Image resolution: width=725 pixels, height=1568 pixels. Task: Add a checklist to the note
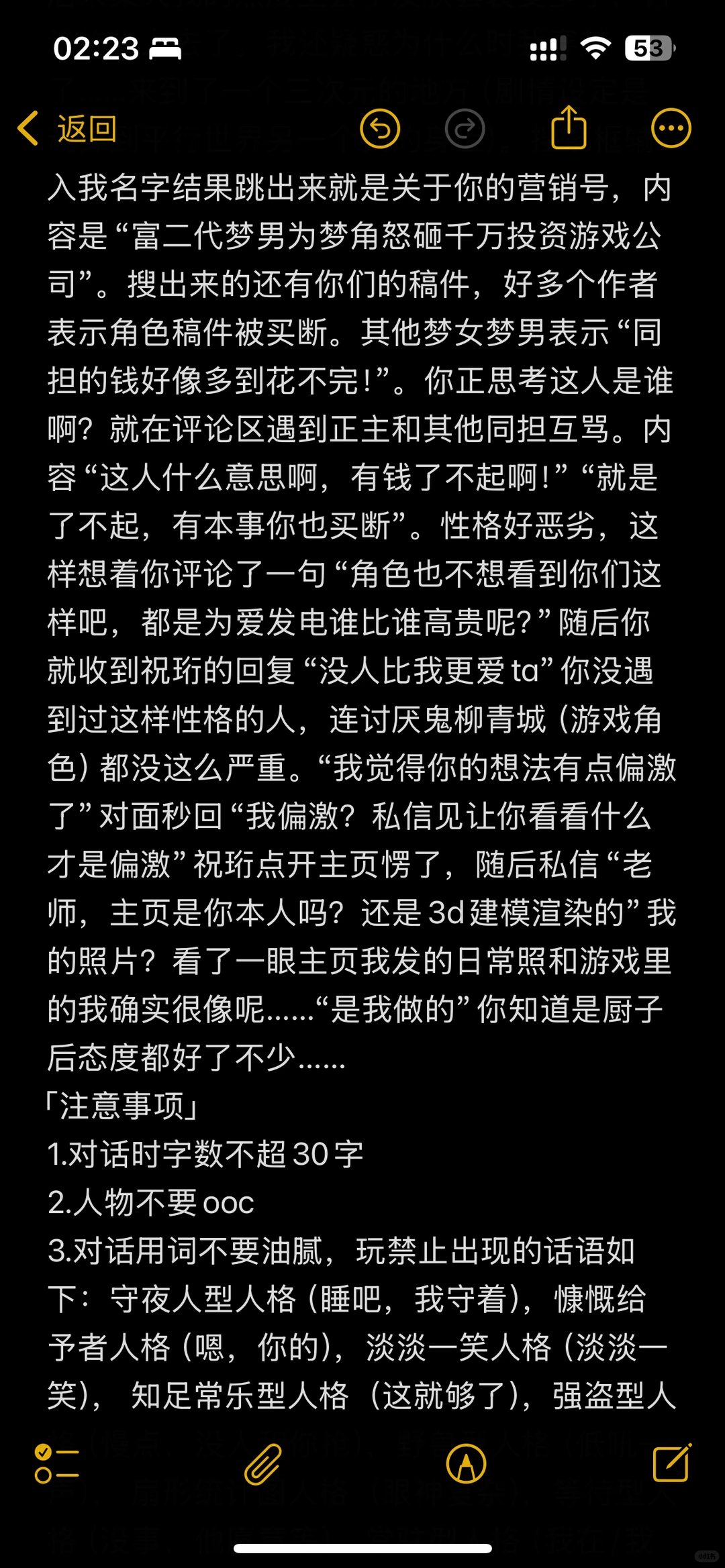(56, 1463)
